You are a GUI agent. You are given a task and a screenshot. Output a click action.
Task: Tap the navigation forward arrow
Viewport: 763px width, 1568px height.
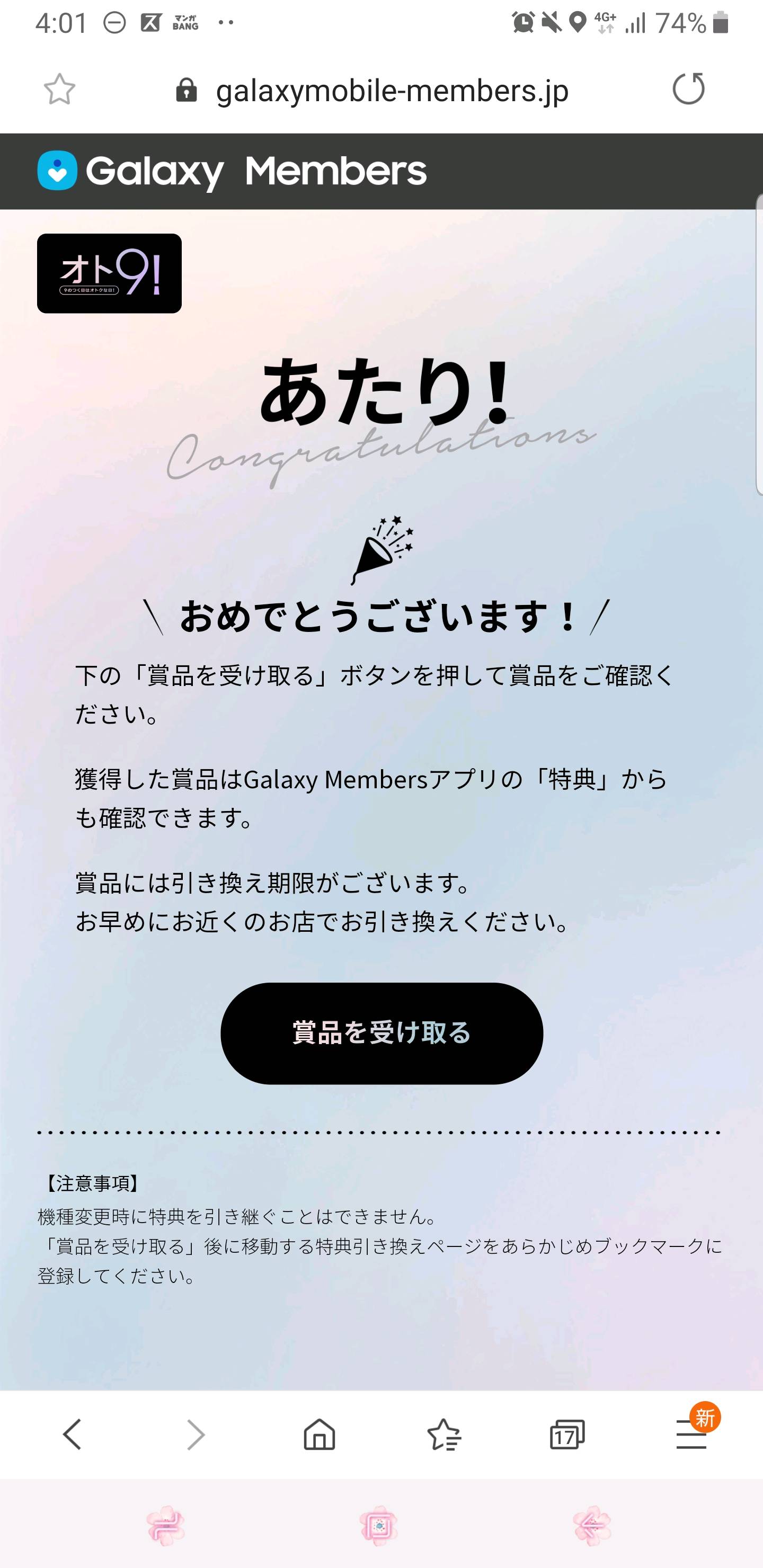pyautogui.click(x=196, y=1435)
